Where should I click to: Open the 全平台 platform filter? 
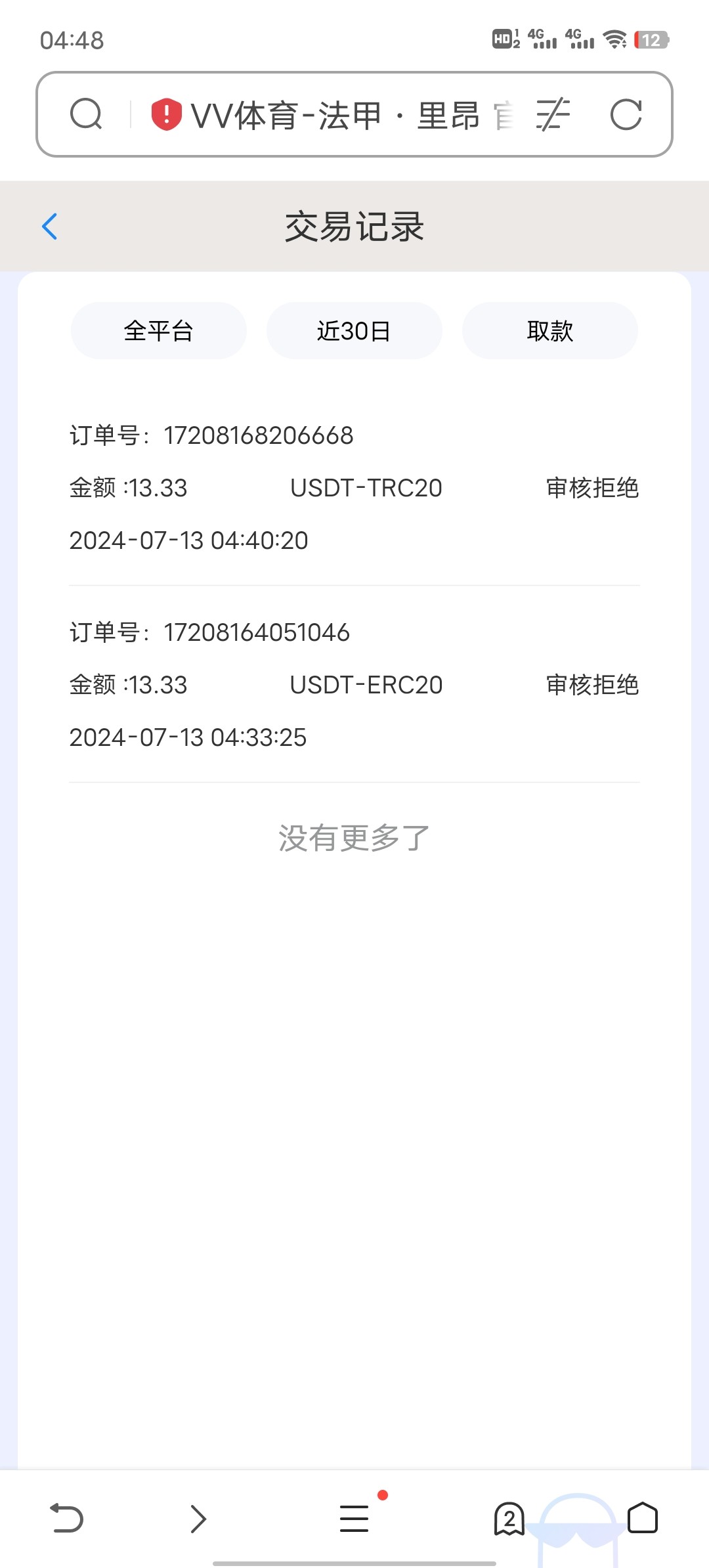click(x=158, y=331)
